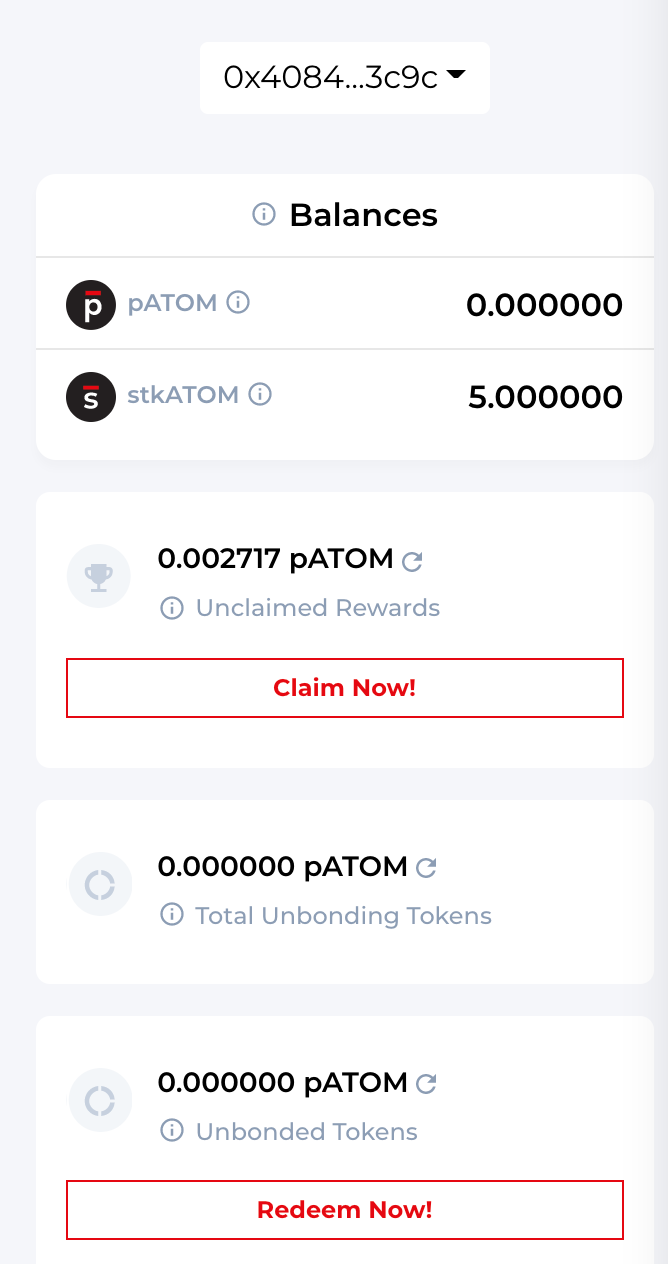Open the 0x4084...3c9c wallet address dropdown

[344, 77]
